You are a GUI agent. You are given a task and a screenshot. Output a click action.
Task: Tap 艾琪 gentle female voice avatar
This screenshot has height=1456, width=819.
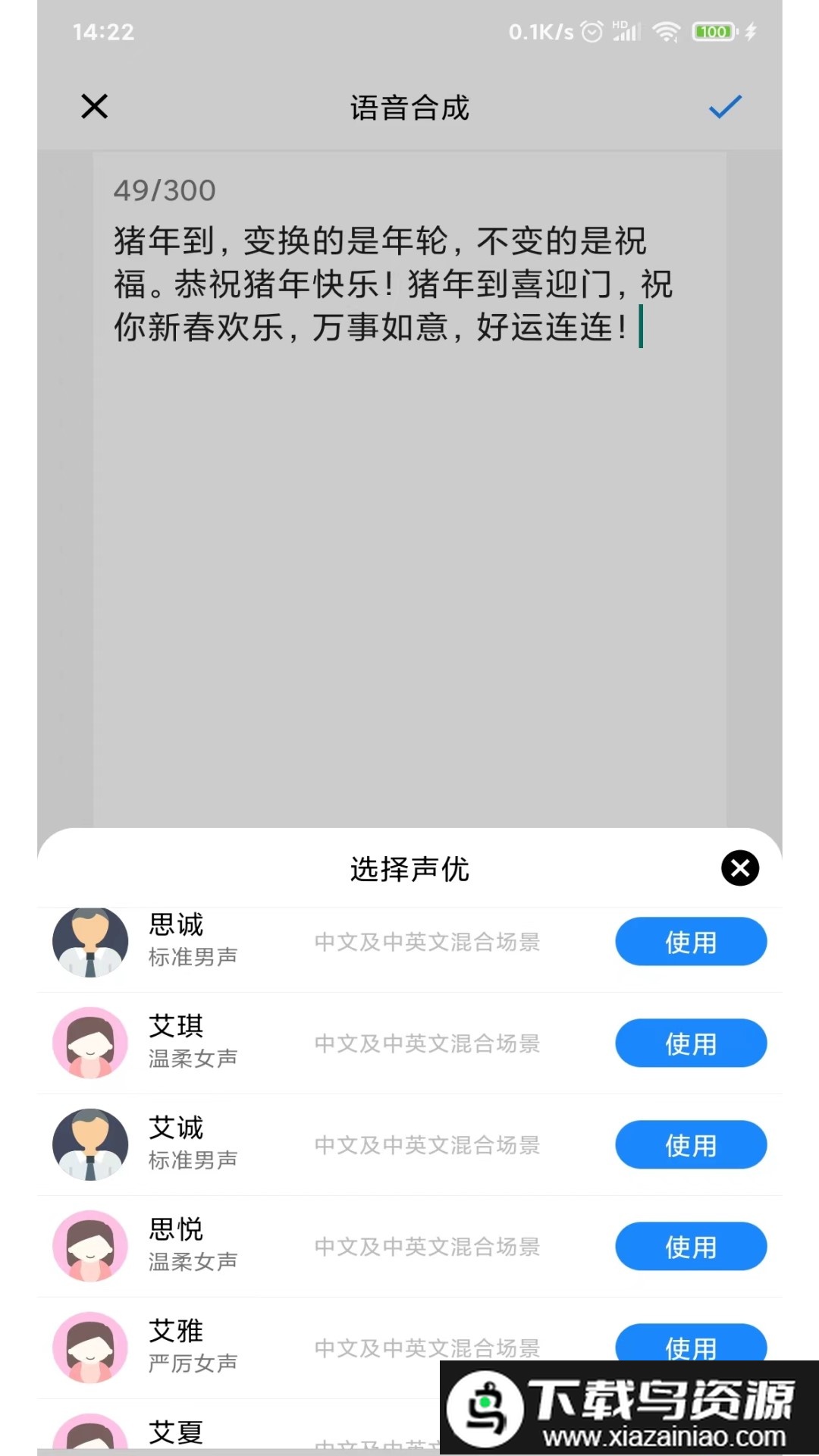89,1043
